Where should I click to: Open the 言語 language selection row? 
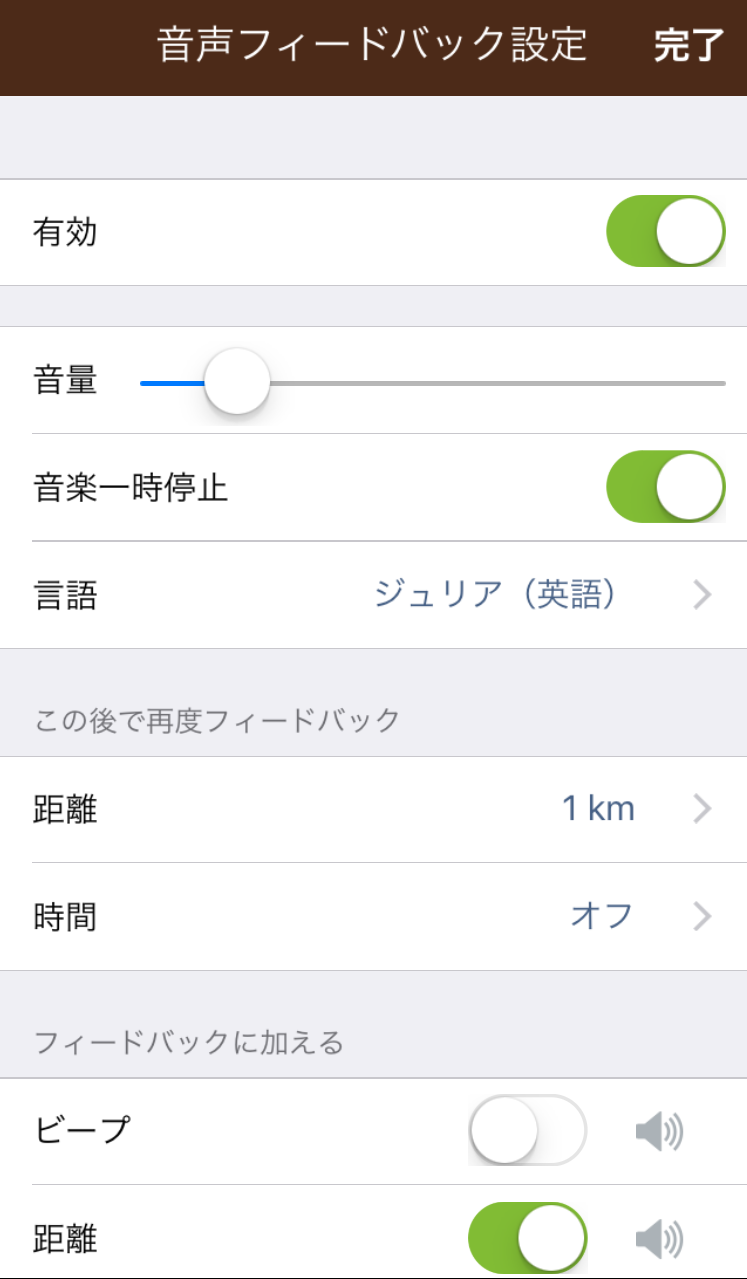(x=373, y=595)
